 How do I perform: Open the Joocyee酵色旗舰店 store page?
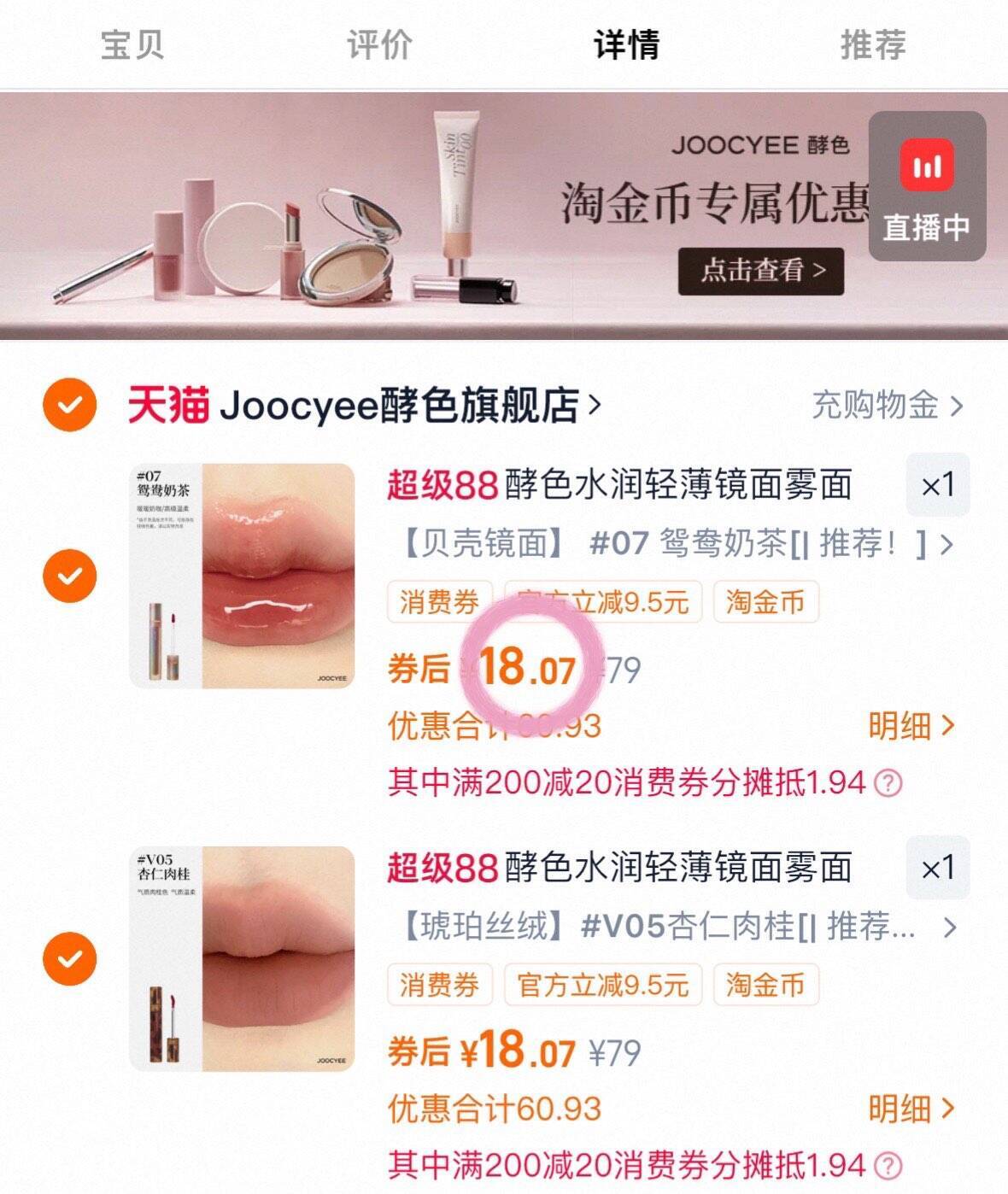click(401, 407)
